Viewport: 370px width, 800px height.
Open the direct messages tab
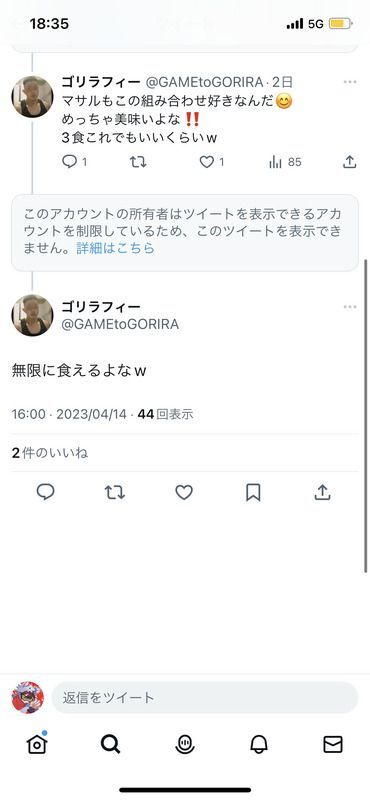tap(333, 745)
